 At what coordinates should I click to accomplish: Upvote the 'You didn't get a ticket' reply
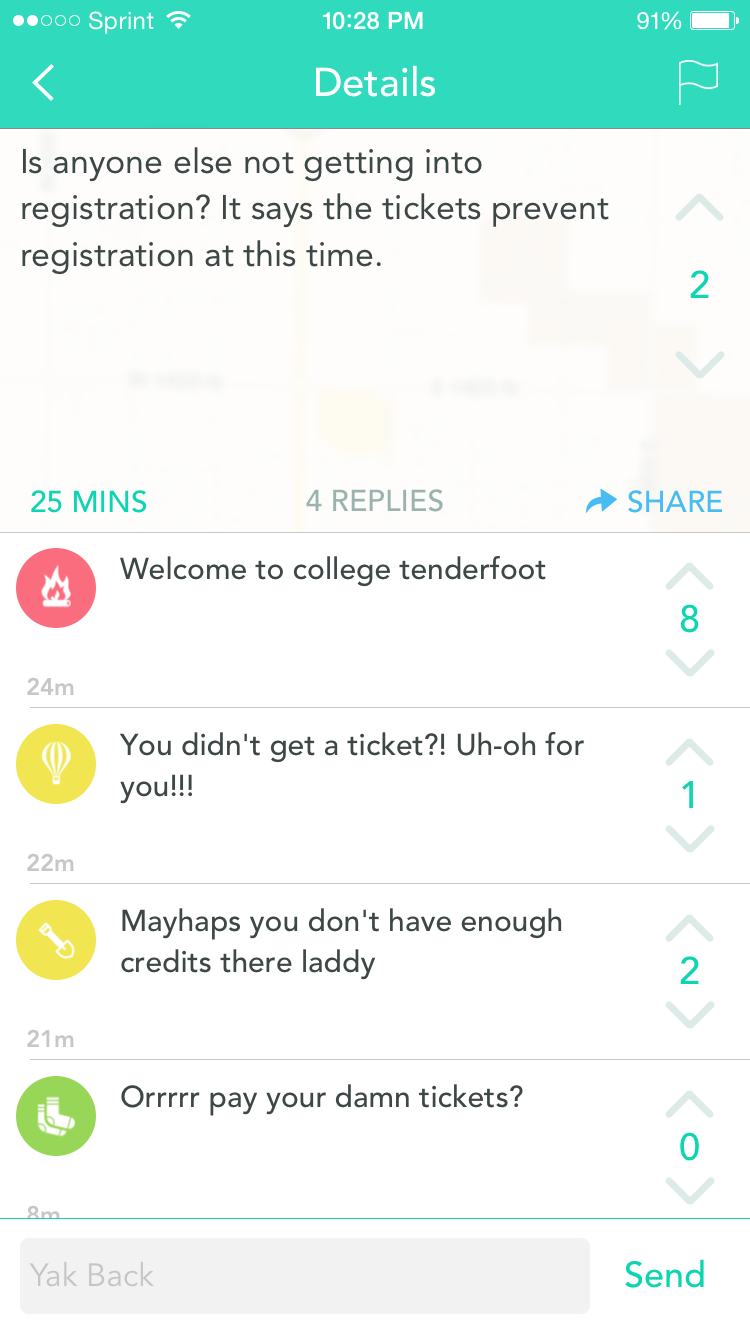coord(689,753)
